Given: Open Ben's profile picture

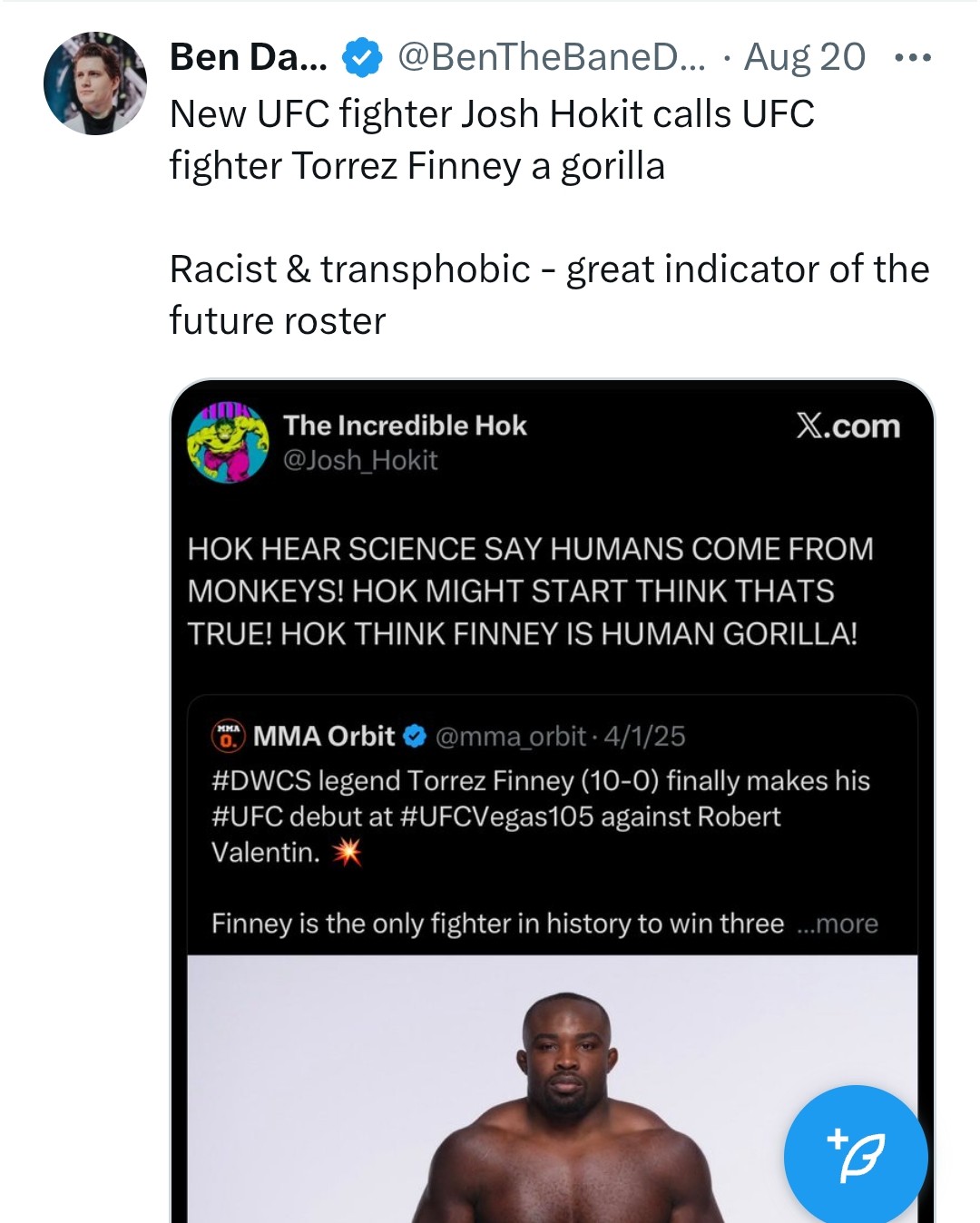Looking at the screenshot, I should click(95, 83).
